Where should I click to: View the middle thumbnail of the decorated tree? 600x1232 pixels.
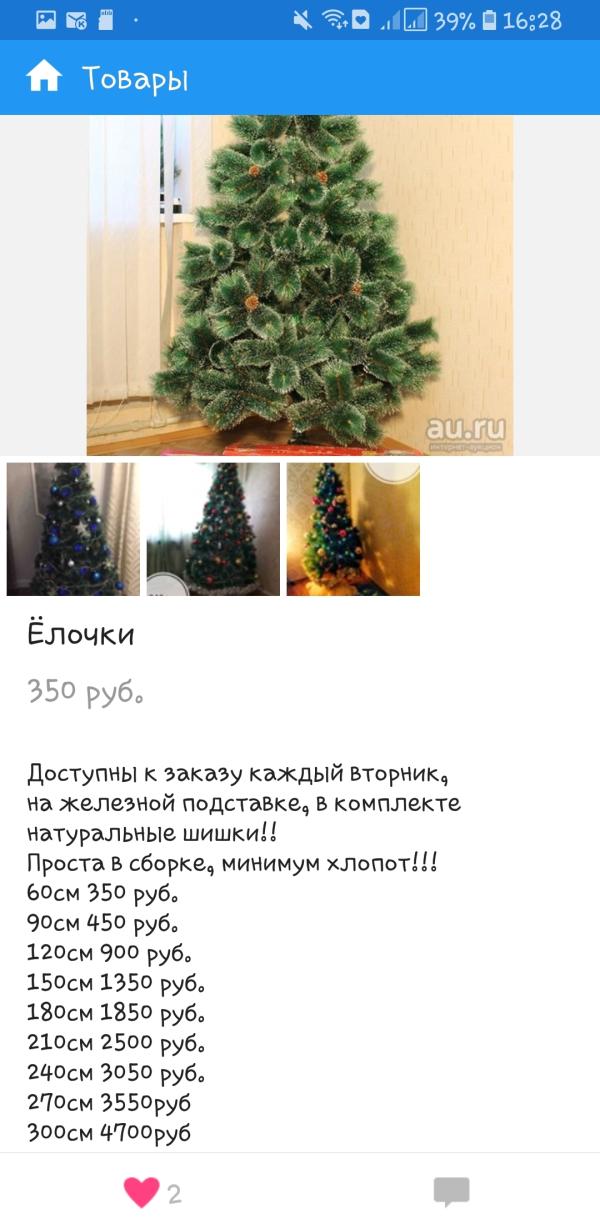coord(213,529)
